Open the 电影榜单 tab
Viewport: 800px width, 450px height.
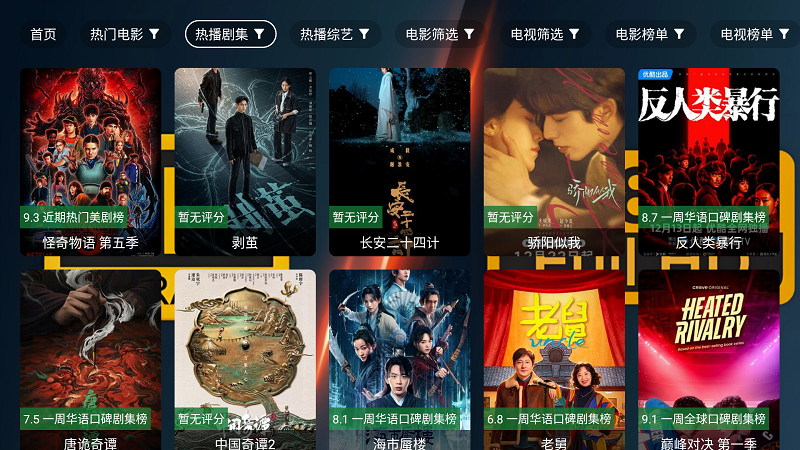651,34
